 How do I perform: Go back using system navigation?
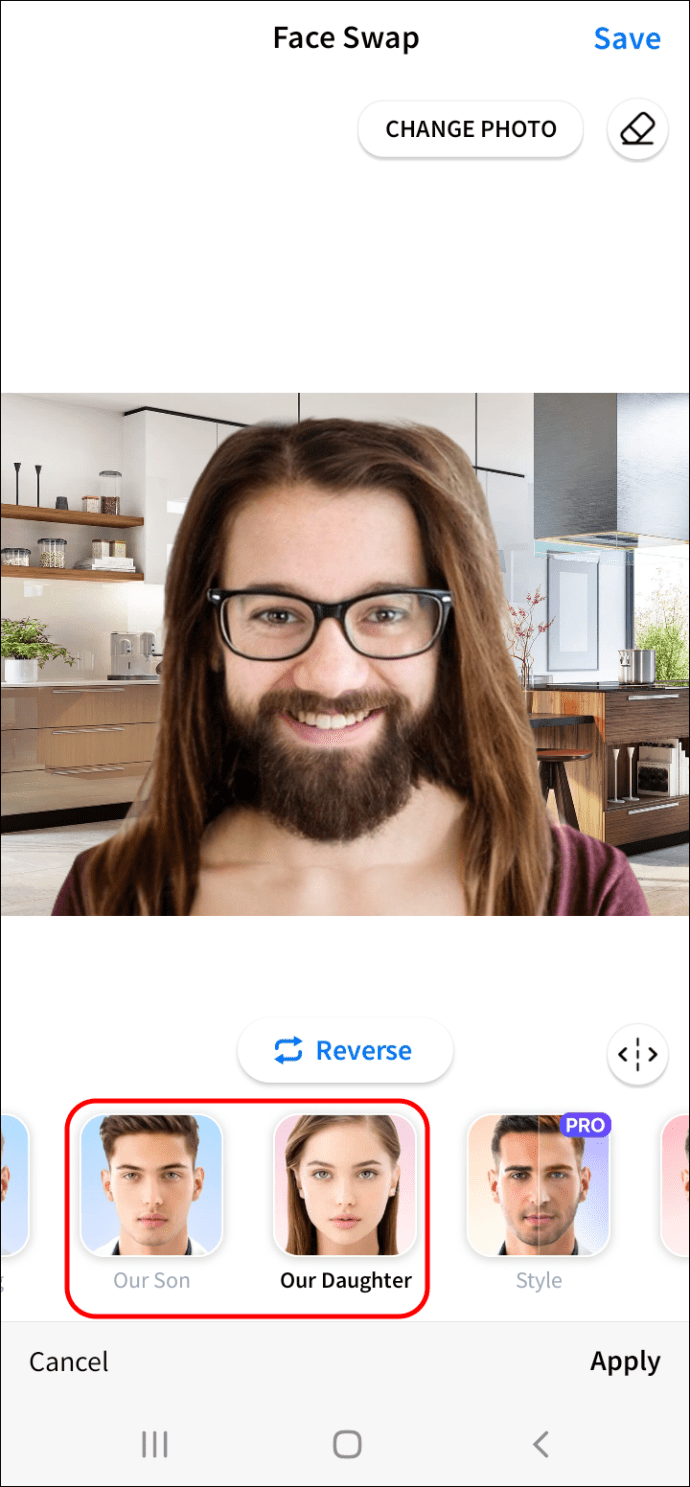540,1444
